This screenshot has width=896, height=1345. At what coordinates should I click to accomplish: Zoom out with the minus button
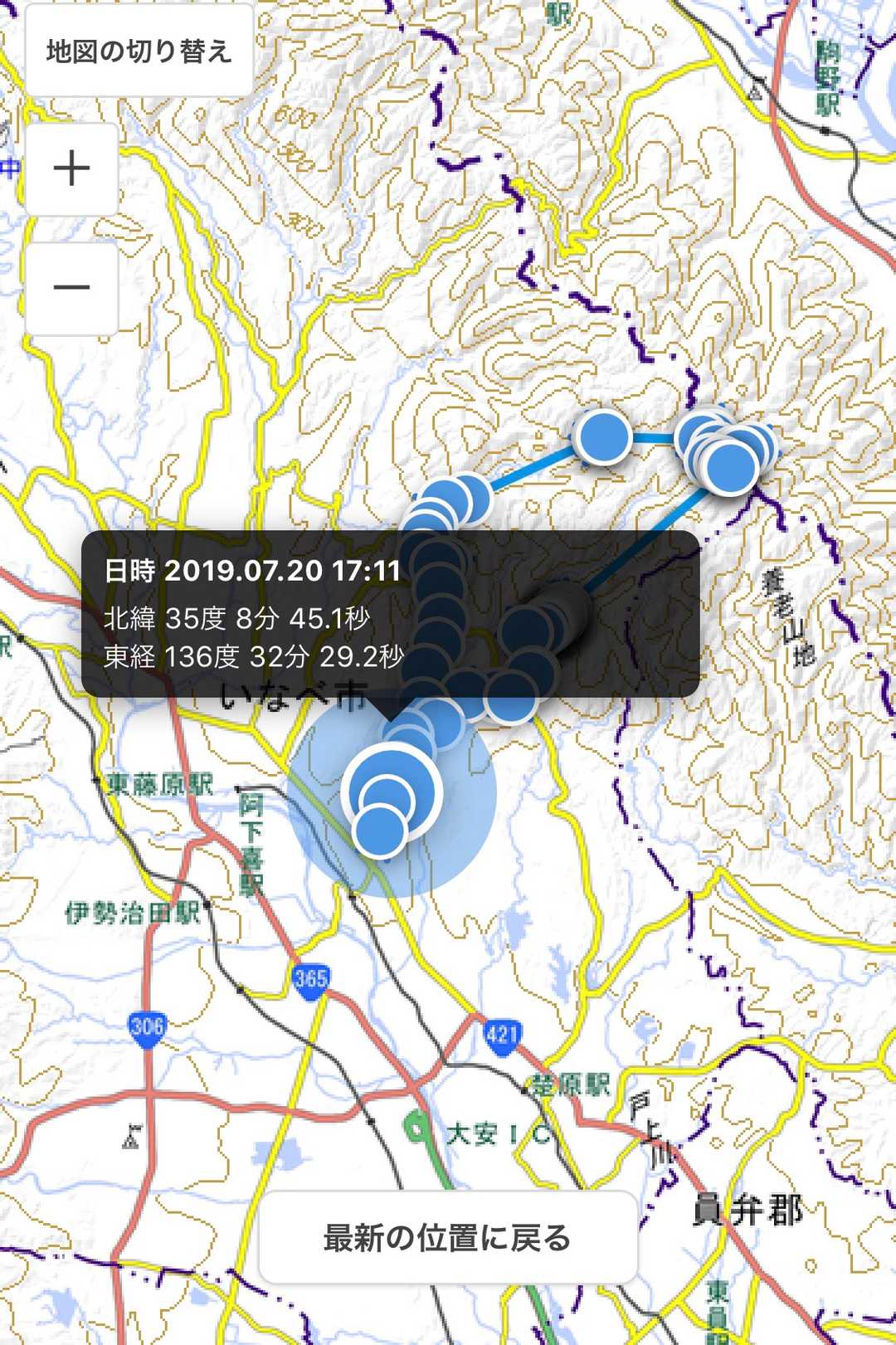[71, 288]
